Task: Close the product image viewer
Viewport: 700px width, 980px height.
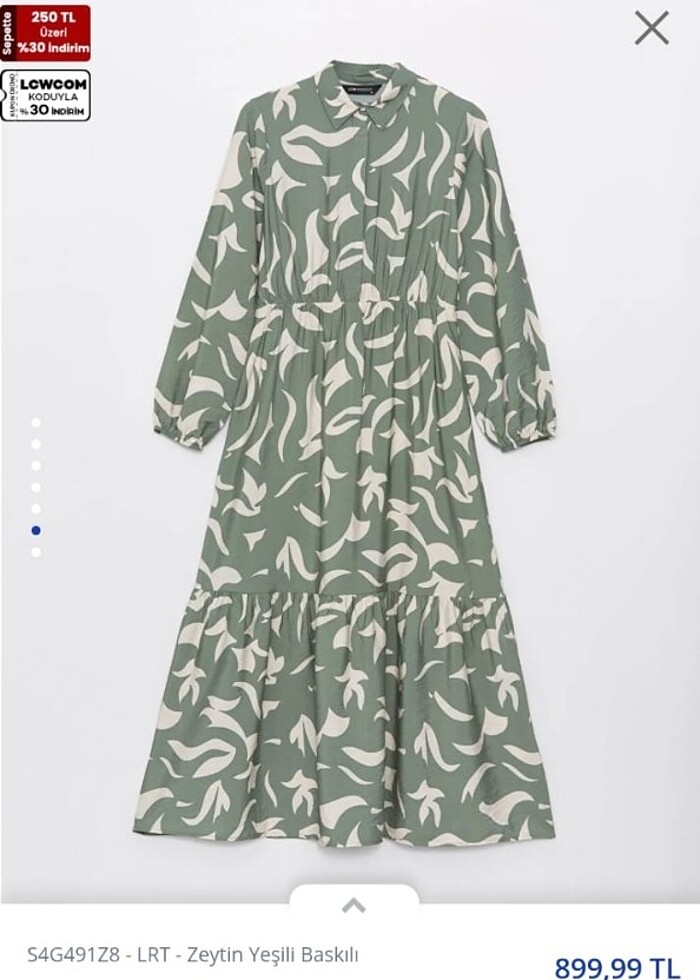Action: pos(651,28)
